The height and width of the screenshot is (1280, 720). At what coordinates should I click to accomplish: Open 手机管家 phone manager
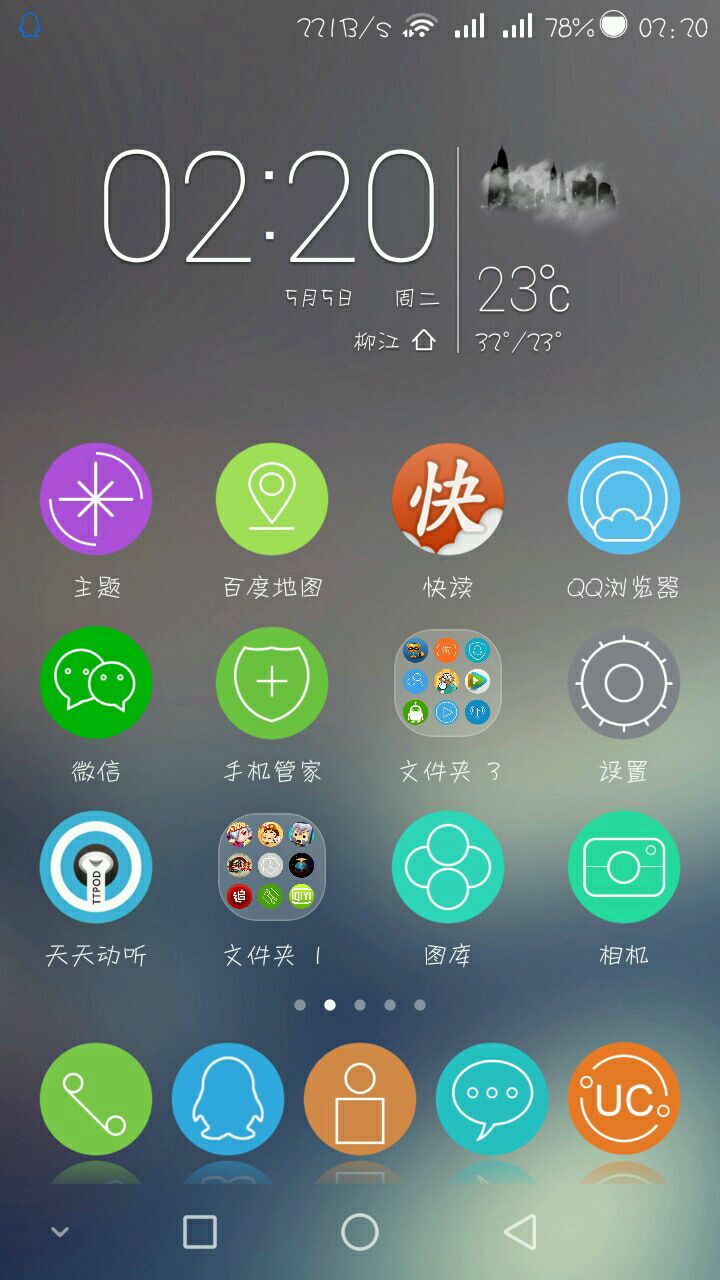pyautogui.click(x=272, y=682)
